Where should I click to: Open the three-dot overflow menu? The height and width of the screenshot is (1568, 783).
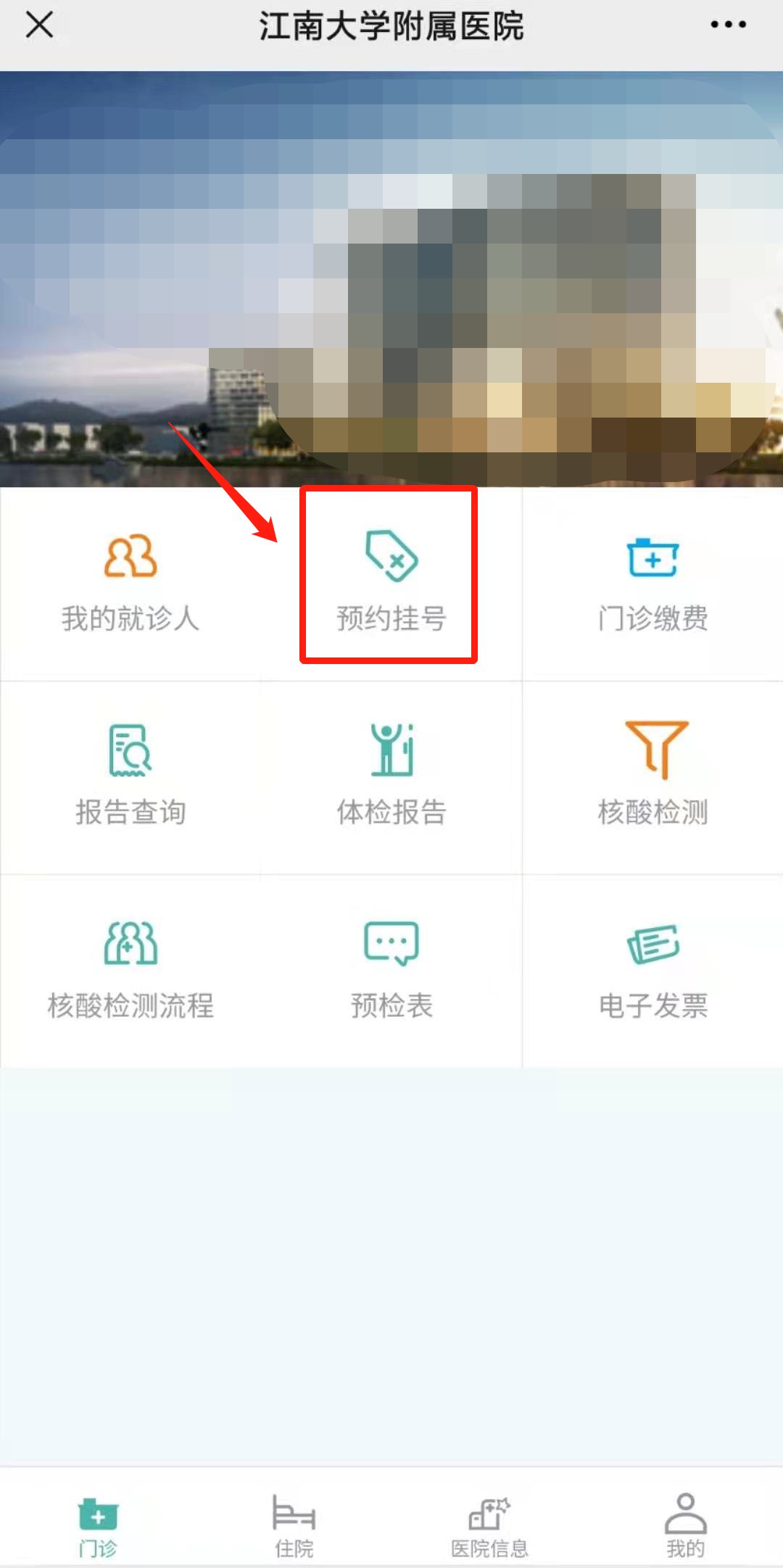point(728,25)
